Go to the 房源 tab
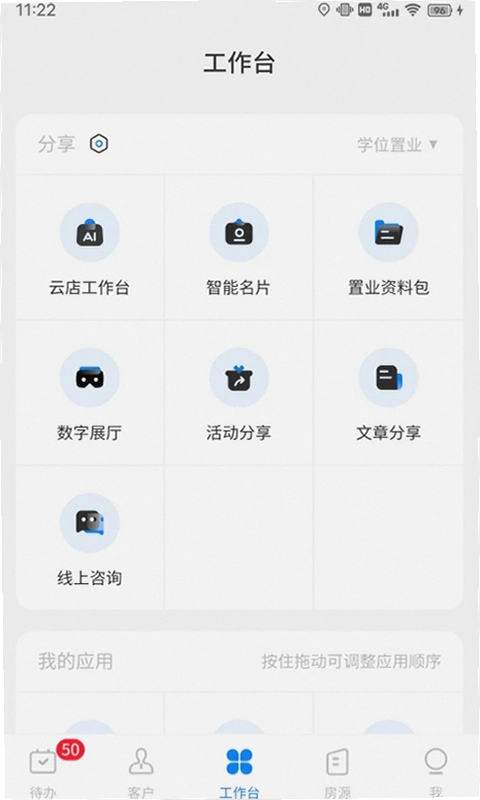 [337, 770]
